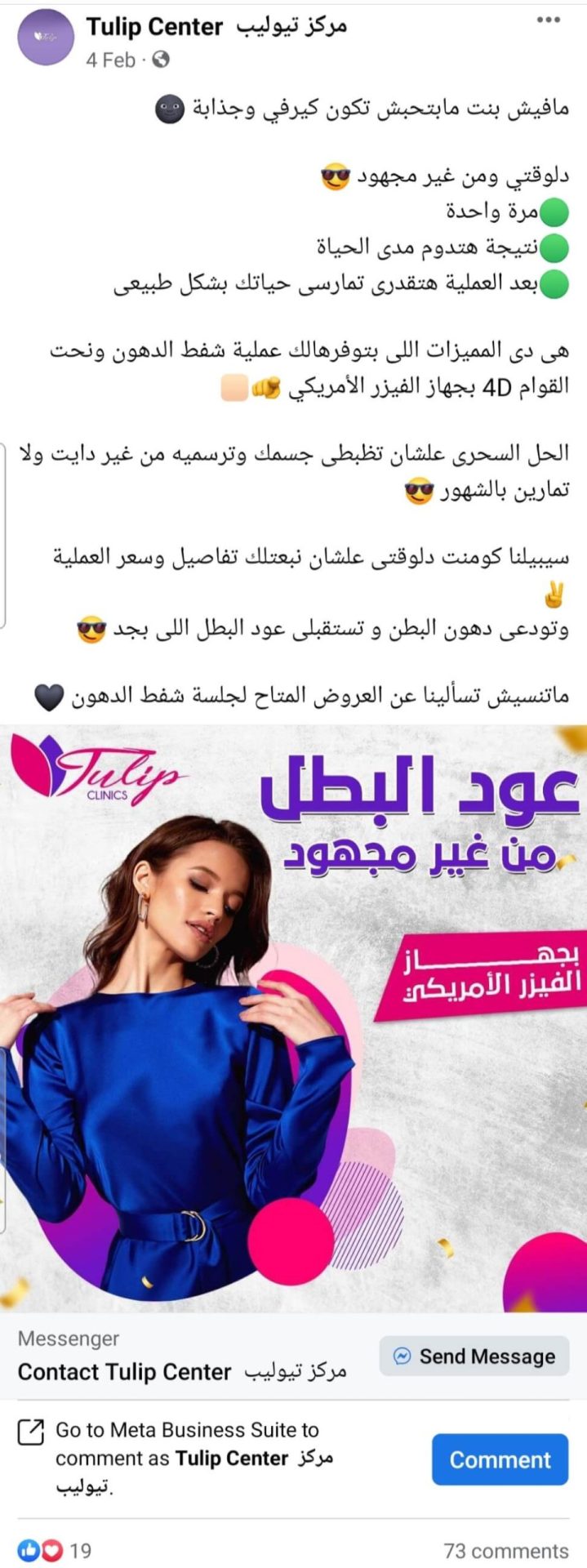Open Tulip Center's profile picture
The height and width of the screenshot is (1568, 587).
click(46, 38)
